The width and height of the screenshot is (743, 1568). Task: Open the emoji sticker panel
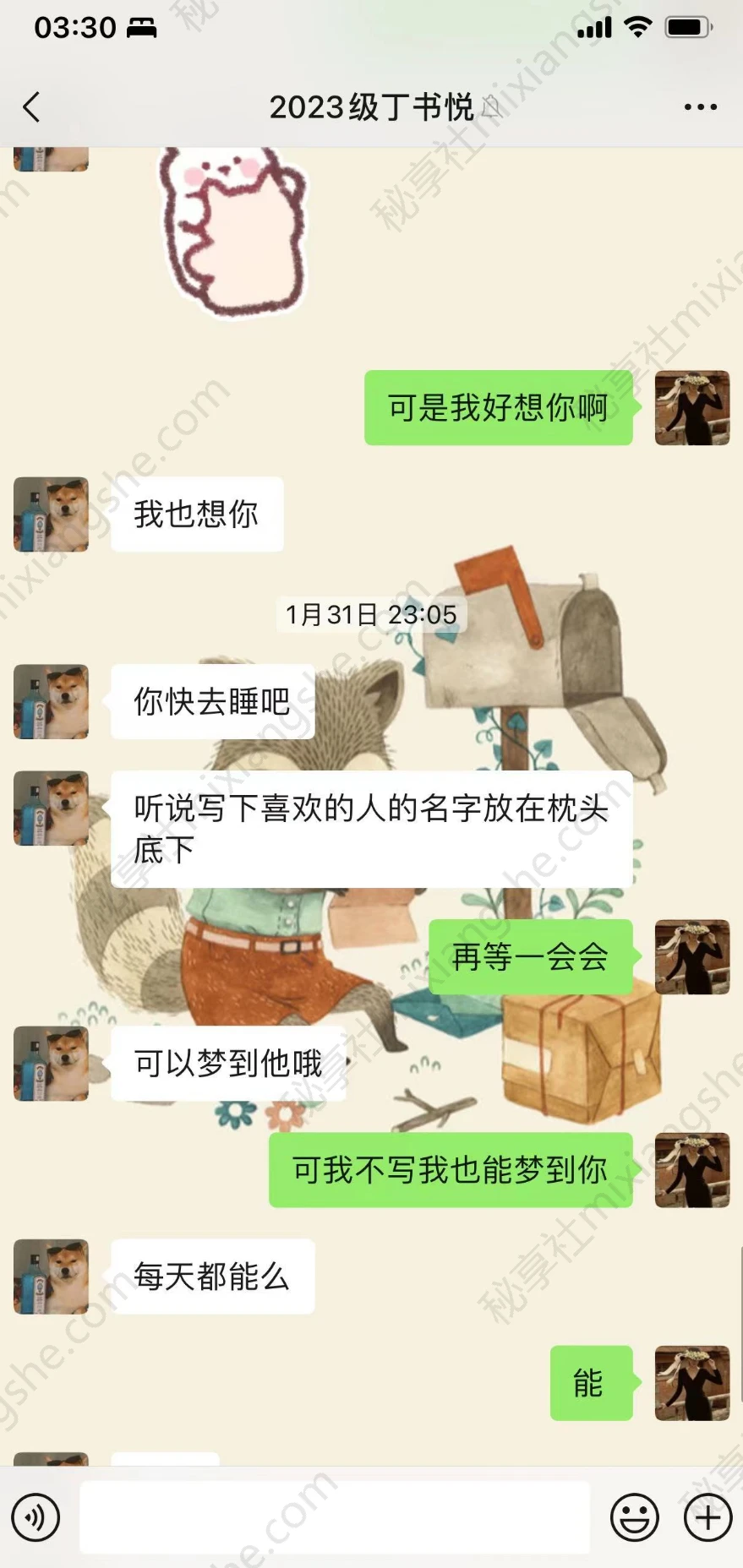(x=634, y=1517)
